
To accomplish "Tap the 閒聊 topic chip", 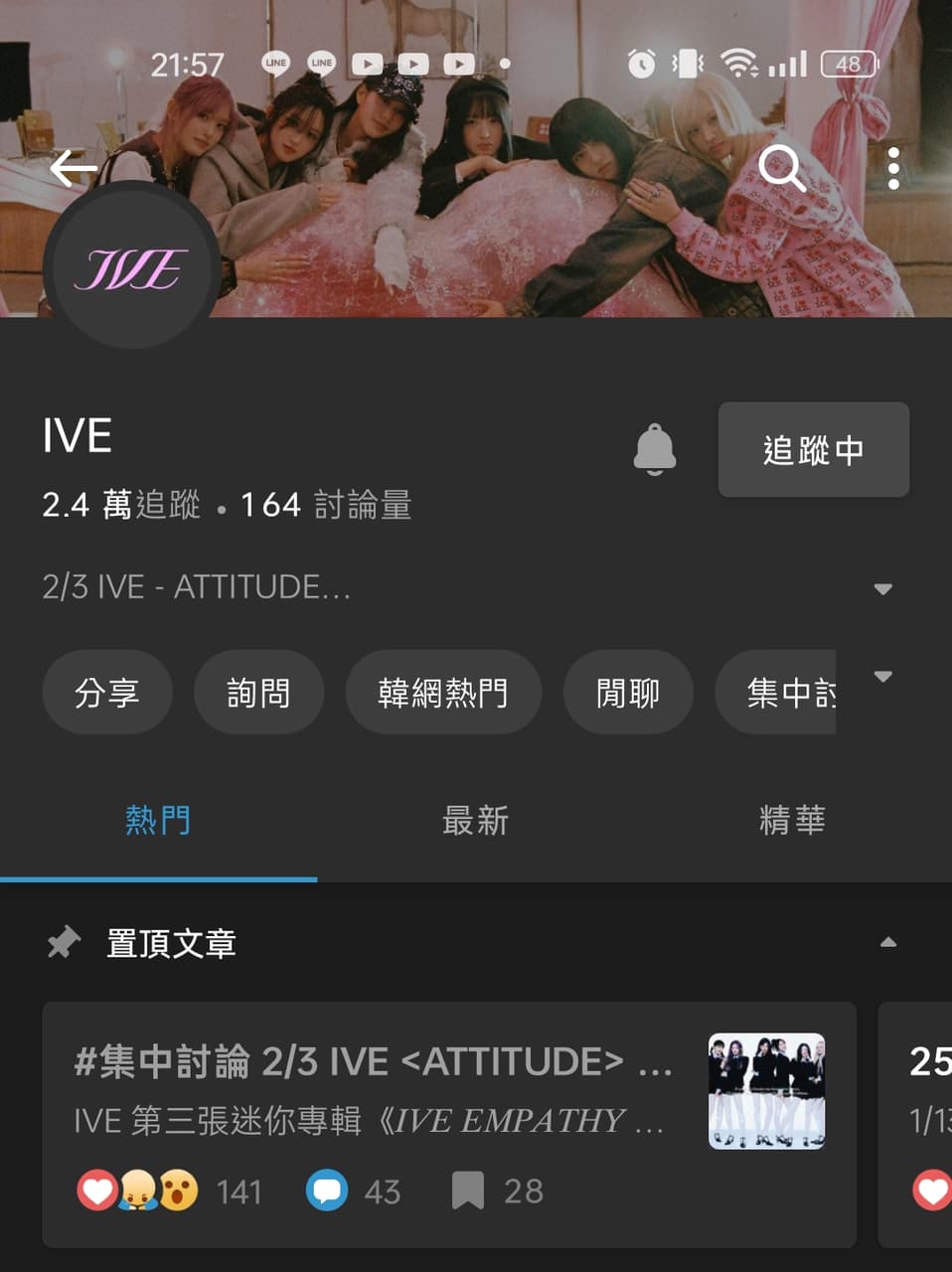I will pyautogui.click(x=628, y=693).
